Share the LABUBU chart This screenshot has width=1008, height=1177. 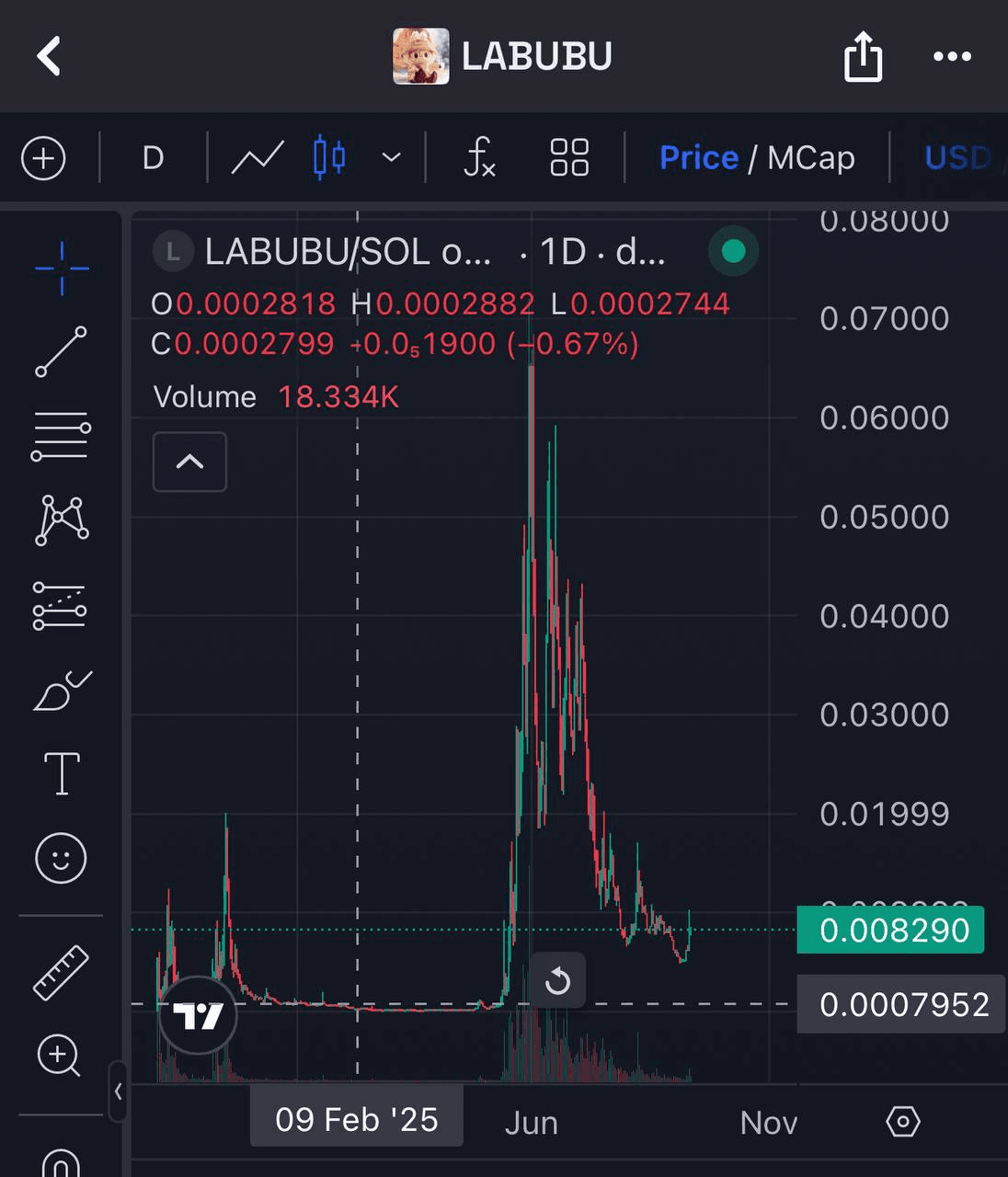[x=863, y=57]
